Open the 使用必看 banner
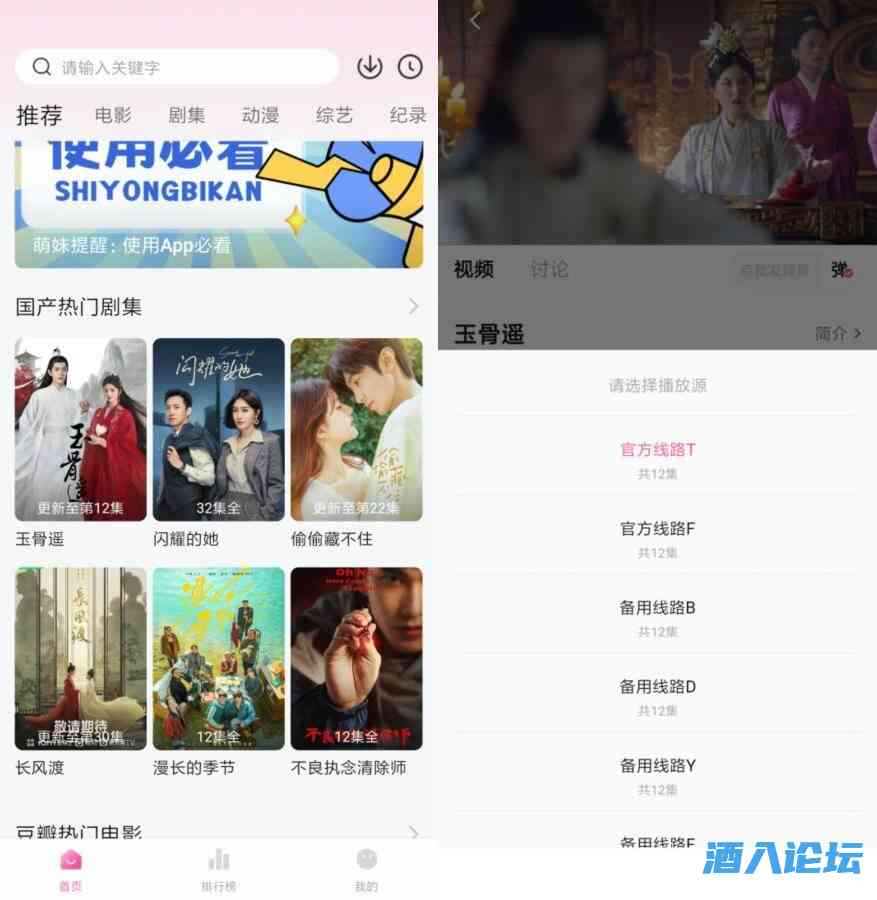The width and height of the screenshot is (877, 900). (x=219, y=203)
